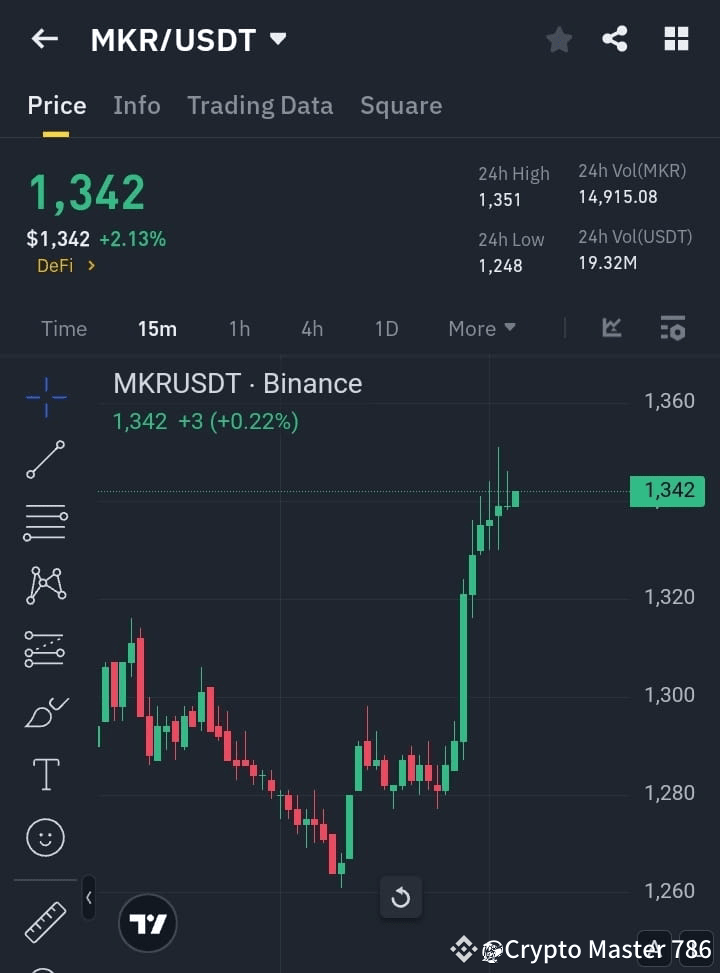Viewport: 720px width, 973px height.
Task: Expand the MKR/USDT pair selector
Action: 277,39
